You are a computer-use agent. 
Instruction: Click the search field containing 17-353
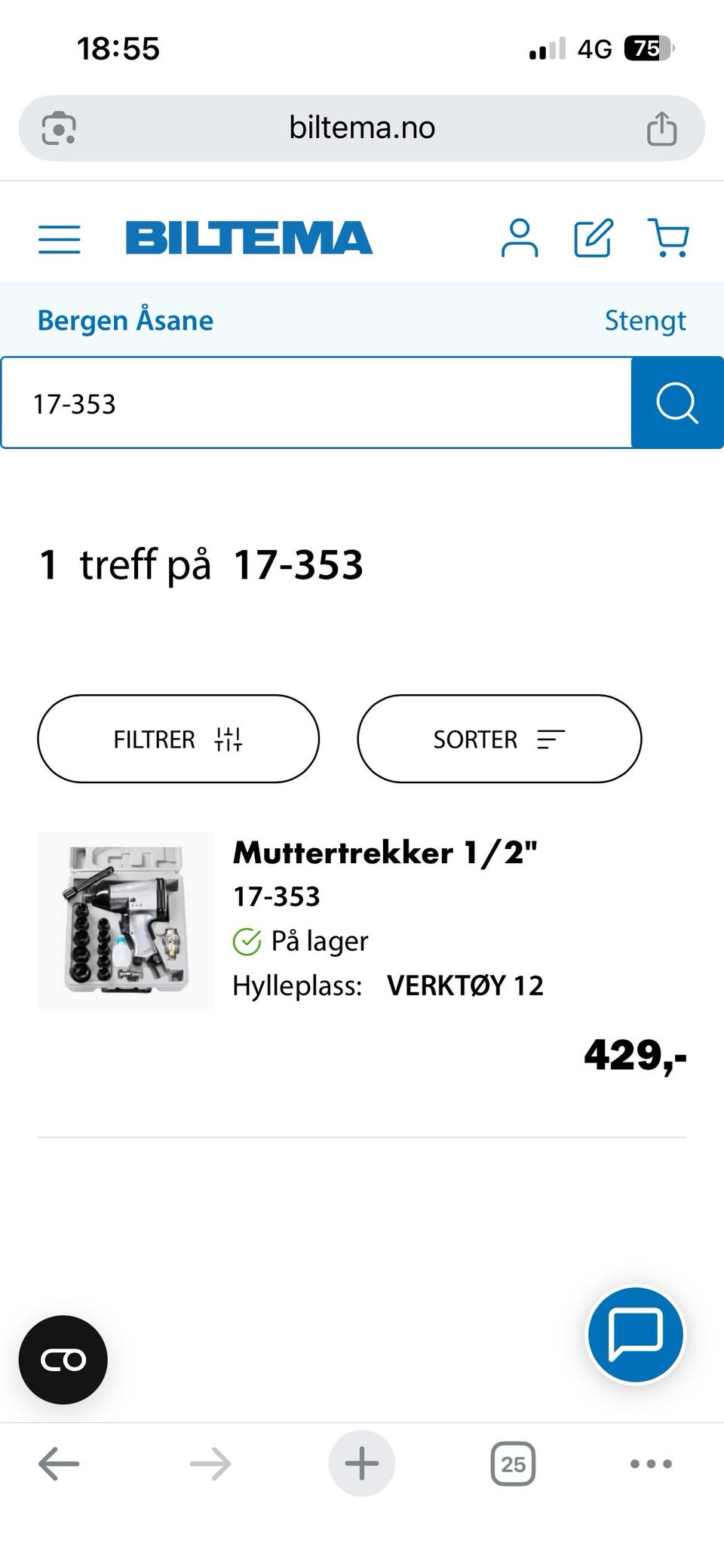click(317, 401)
